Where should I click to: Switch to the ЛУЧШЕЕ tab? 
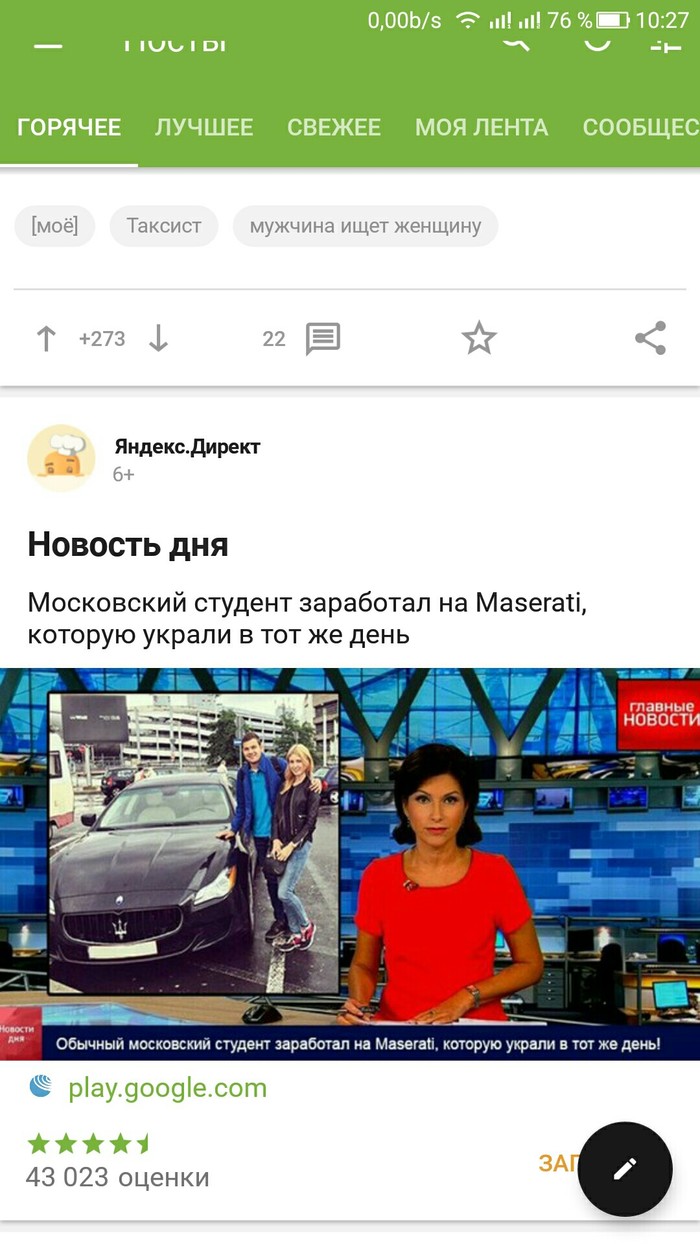tap(203, 128)
